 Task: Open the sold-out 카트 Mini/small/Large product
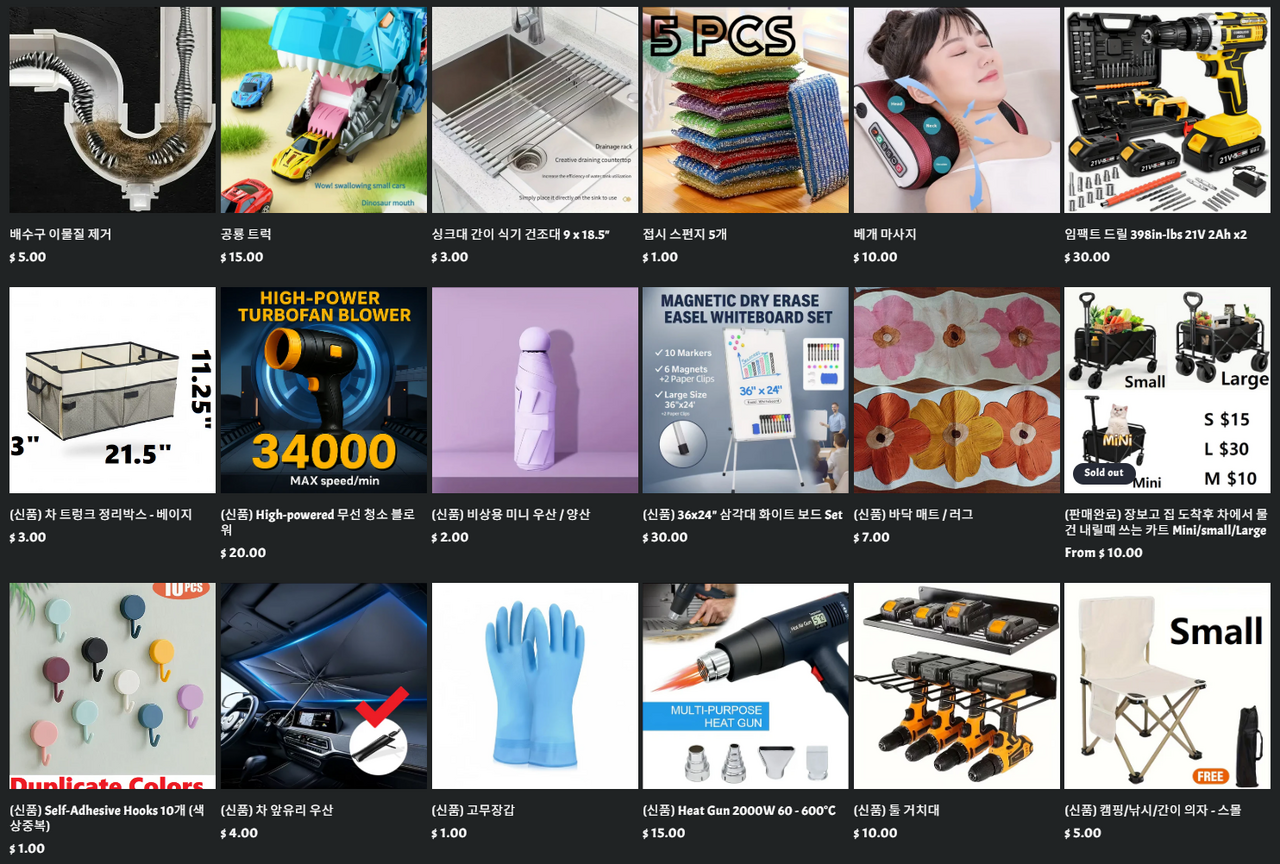click(1167, 390)
